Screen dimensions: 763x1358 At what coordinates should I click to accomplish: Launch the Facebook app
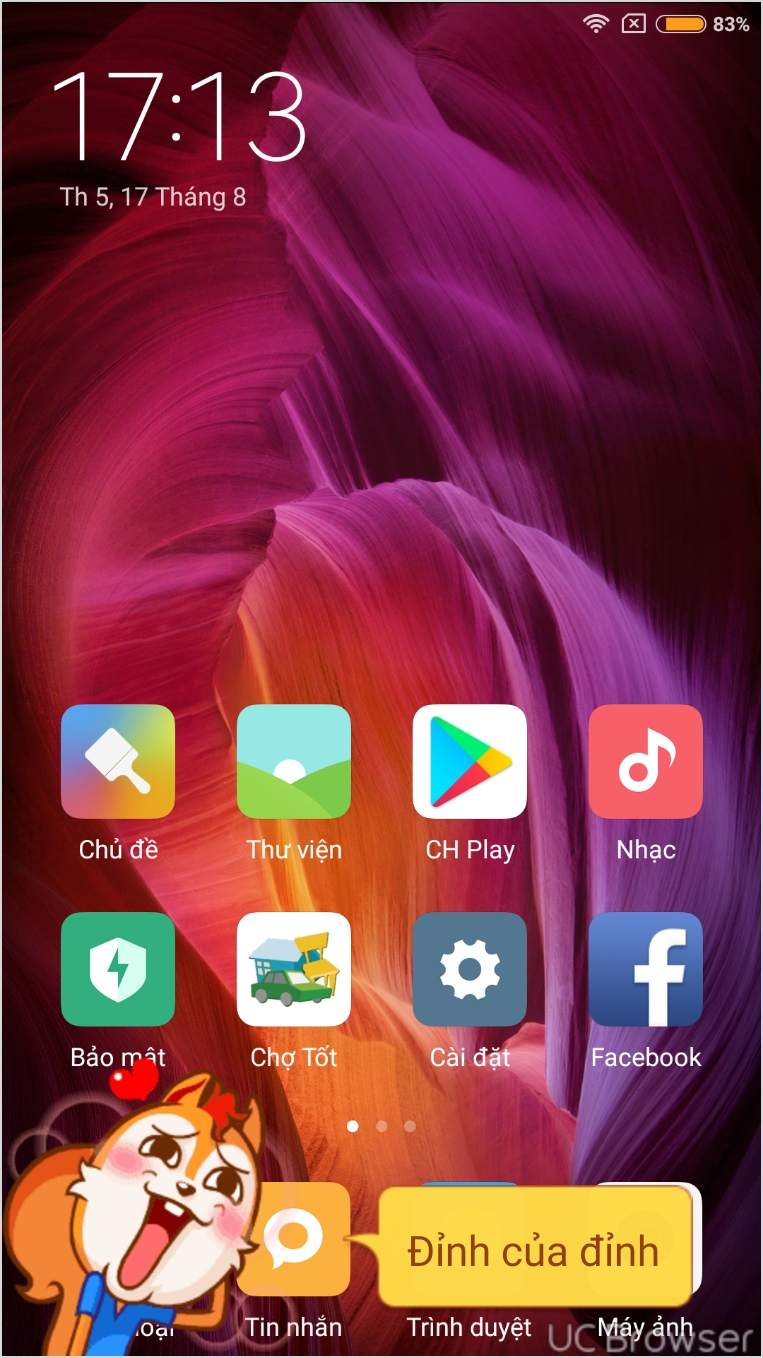646,969
